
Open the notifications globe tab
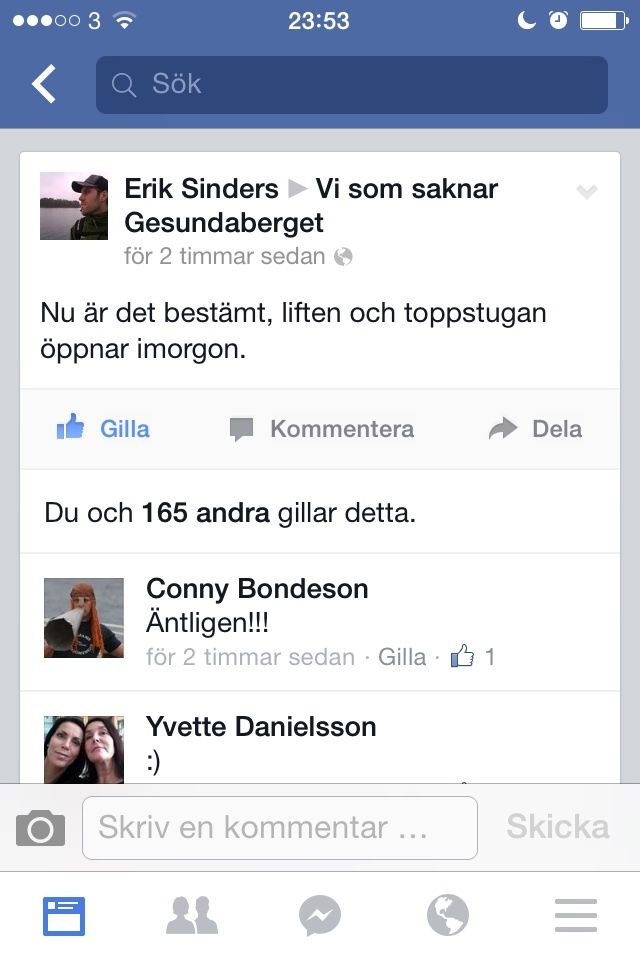[448, 916]
